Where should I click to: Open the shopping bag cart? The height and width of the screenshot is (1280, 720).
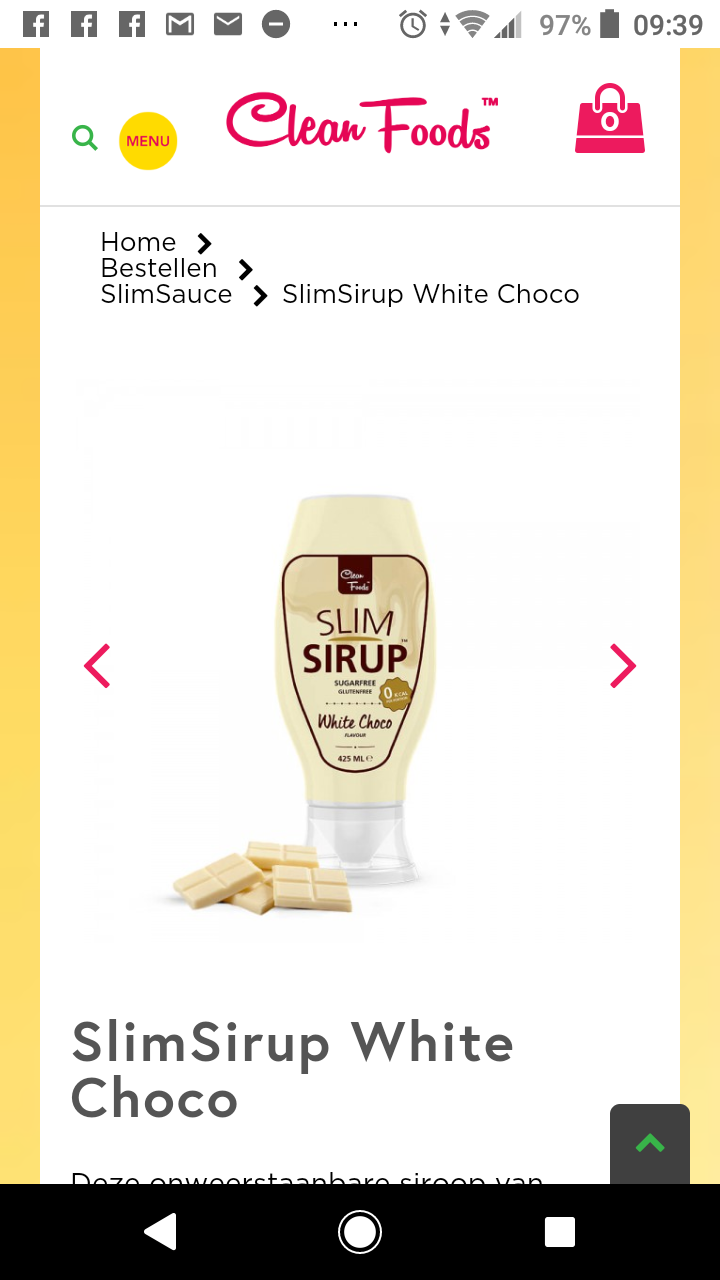(610, 119)
